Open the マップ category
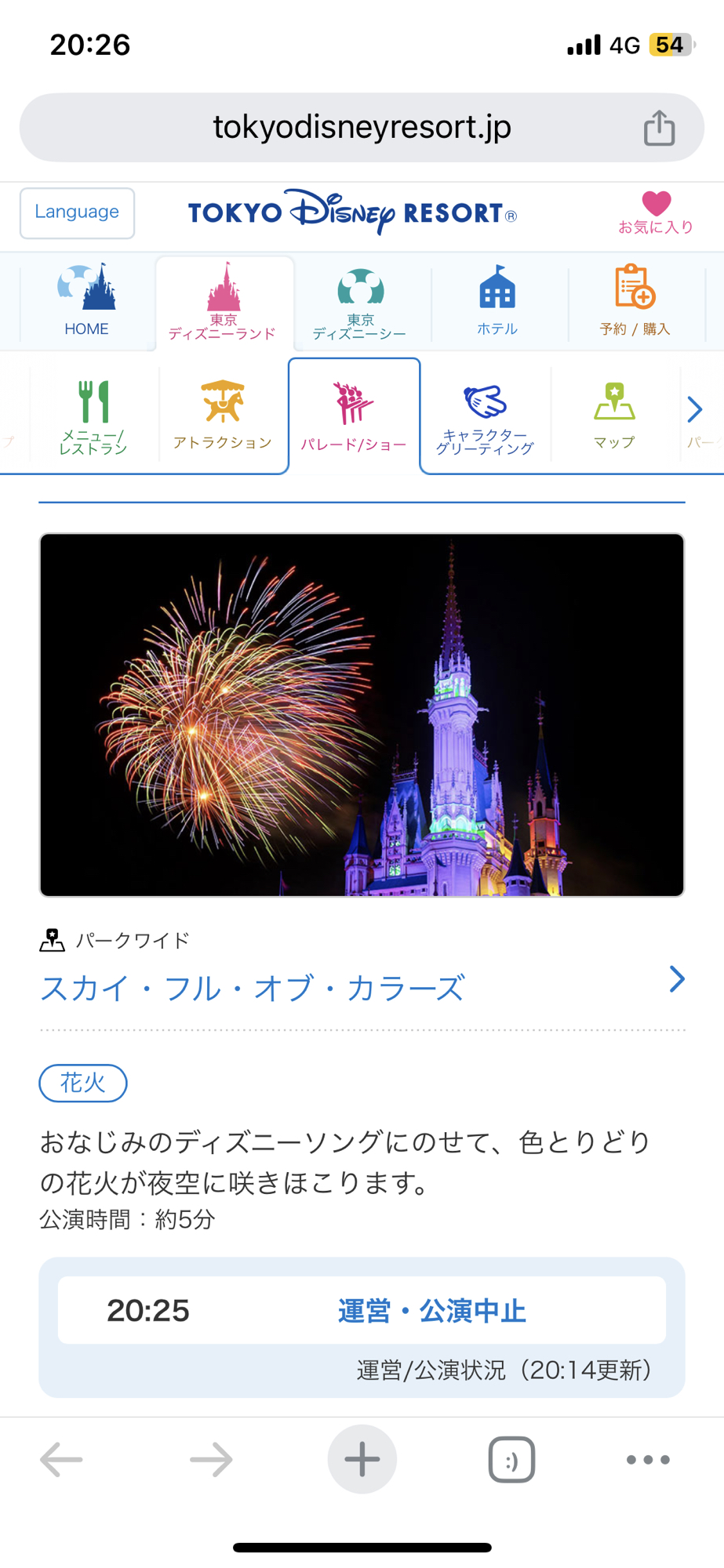The width and height of the screenshot is (724, 1568). point(614,416)
